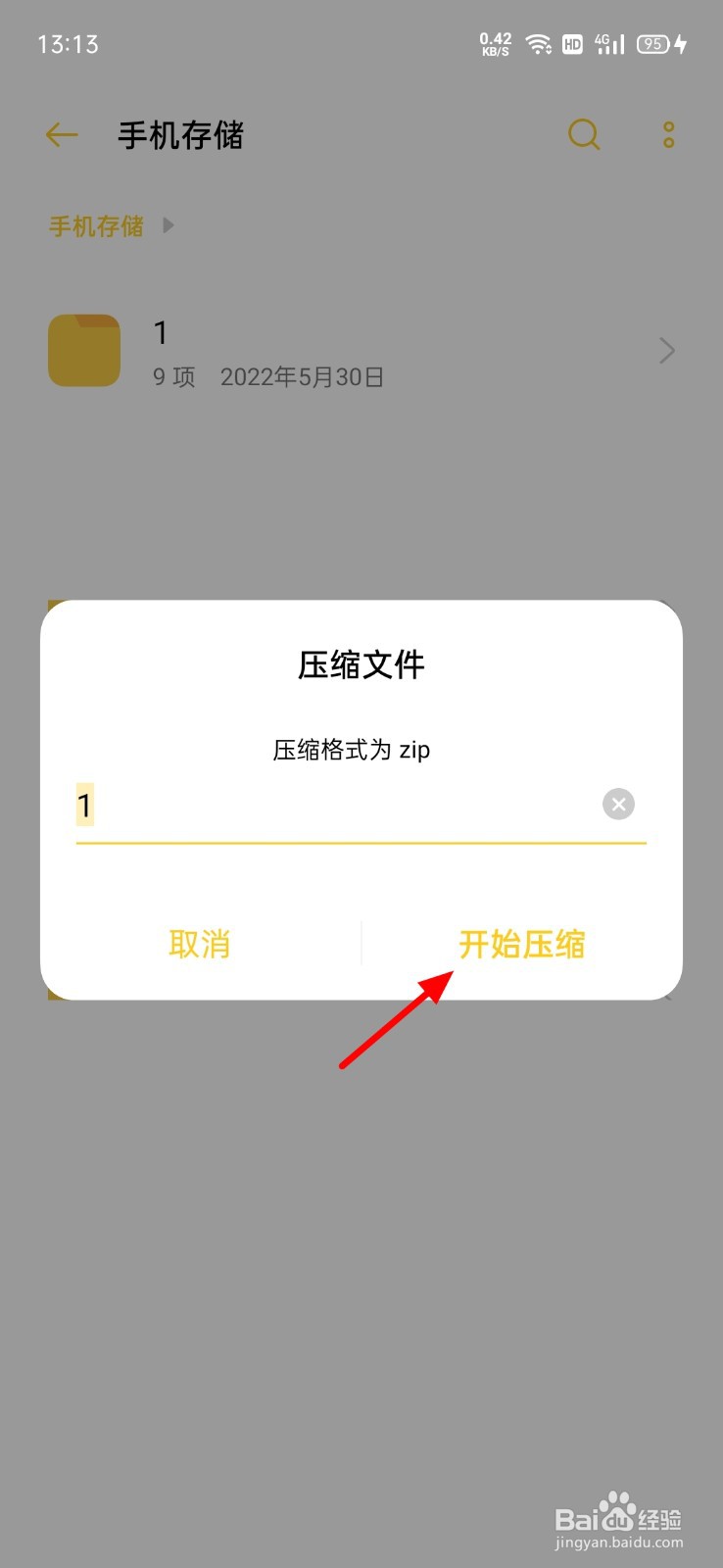Screen dimensions: 723x1568
Task: Tap the 压缩文件 dialog title
Action: tap(360, 663)
